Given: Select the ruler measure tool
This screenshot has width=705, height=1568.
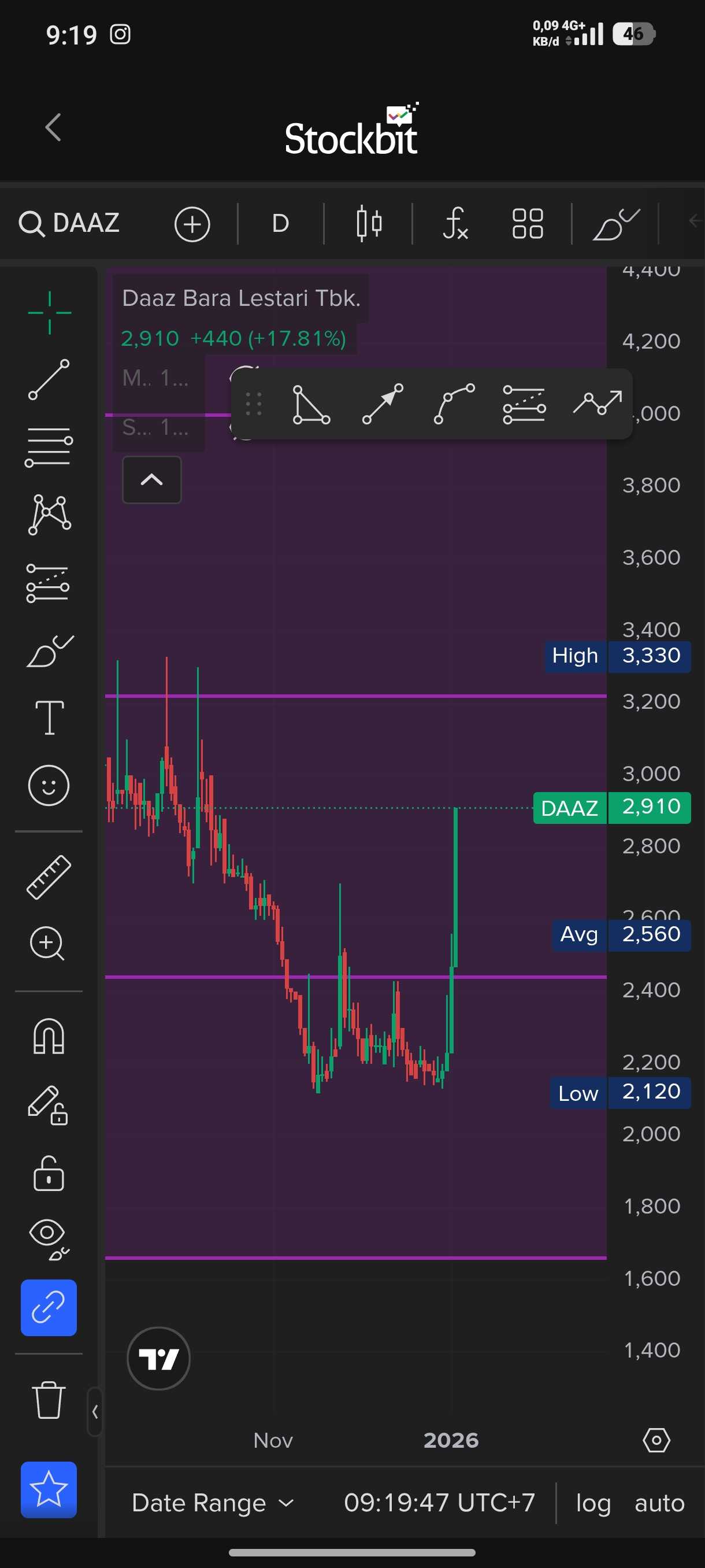Looking at the screenshot, I should point(49,877).
